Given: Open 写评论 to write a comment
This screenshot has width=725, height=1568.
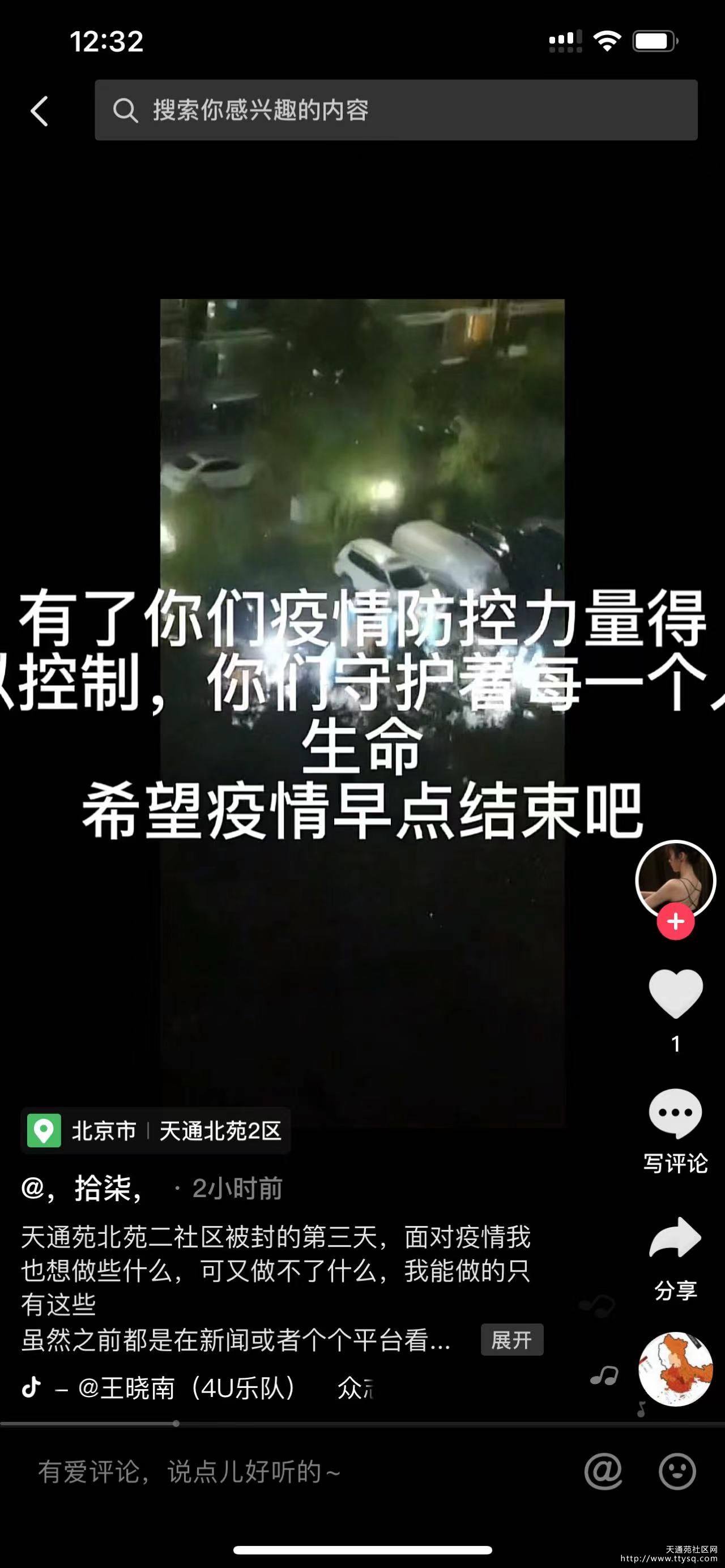Looking at the screenshot, I should pos(676,1131).
